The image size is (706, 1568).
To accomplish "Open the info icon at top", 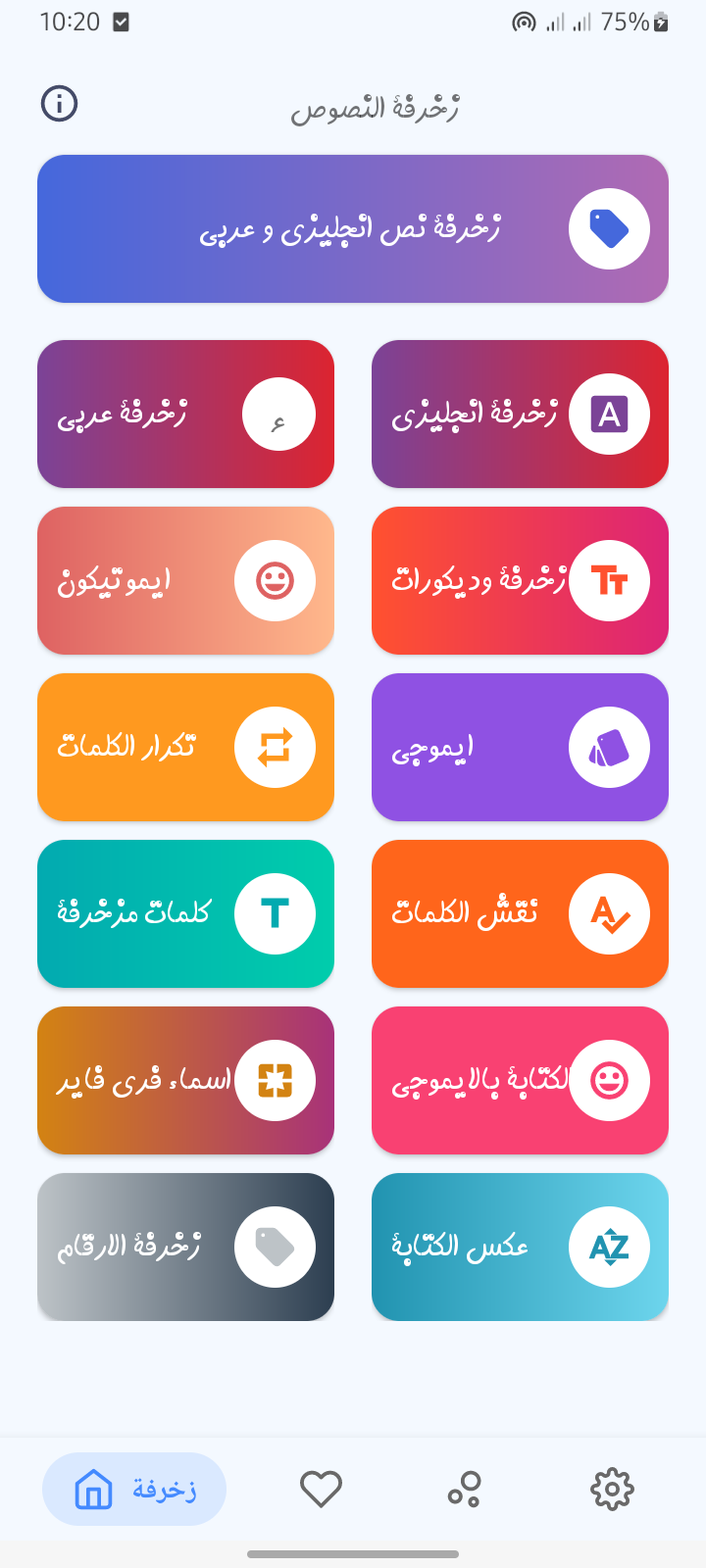I will coord(59,103).
